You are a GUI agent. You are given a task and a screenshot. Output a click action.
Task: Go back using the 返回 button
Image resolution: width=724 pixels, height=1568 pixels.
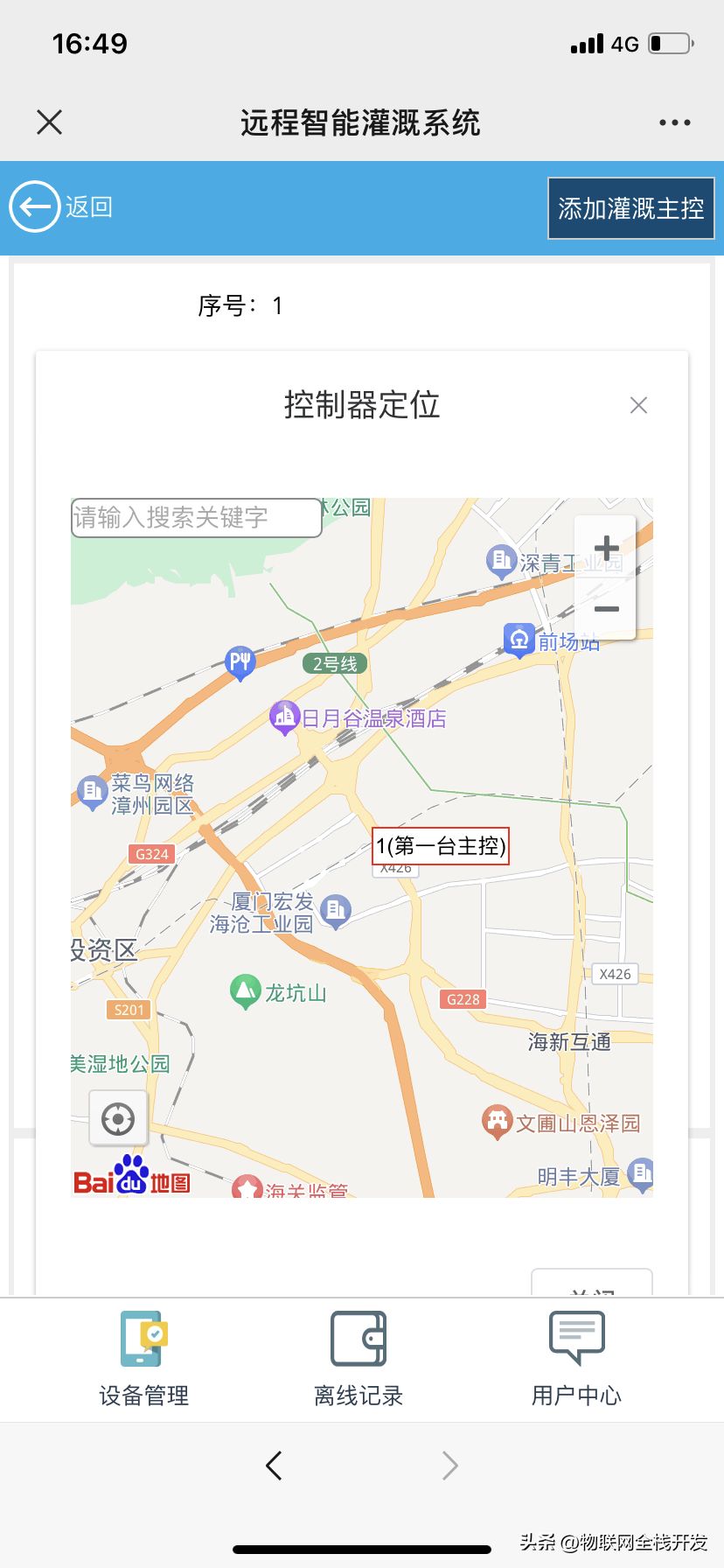[x=61, y=206]
